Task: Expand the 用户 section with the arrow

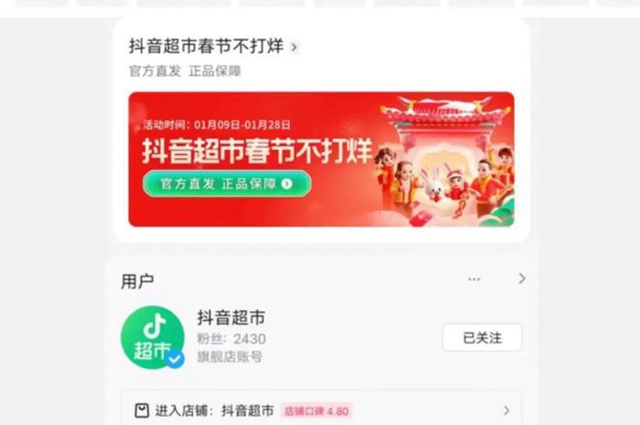Action: coord(521,279)
